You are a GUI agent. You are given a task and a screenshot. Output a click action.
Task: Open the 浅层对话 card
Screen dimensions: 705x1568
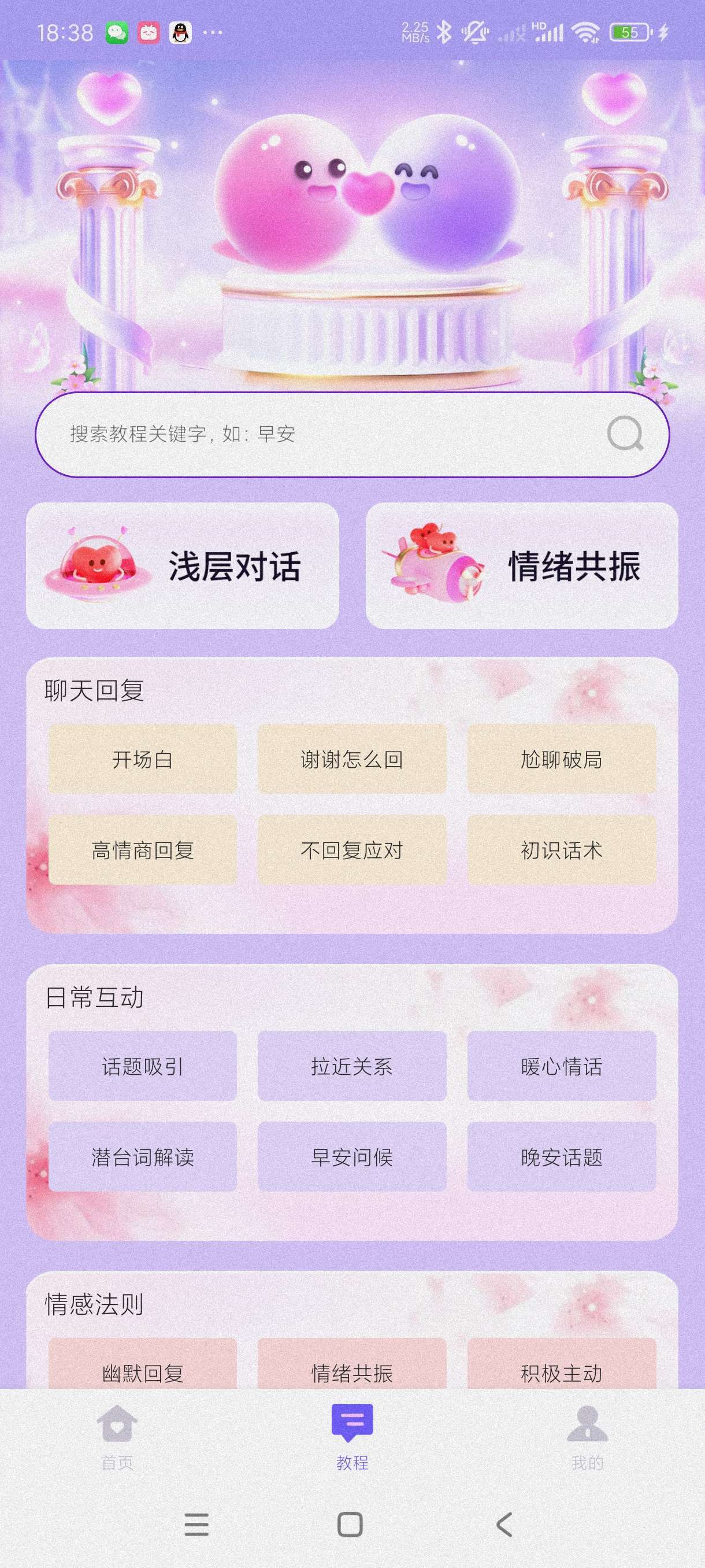point(183,565)
